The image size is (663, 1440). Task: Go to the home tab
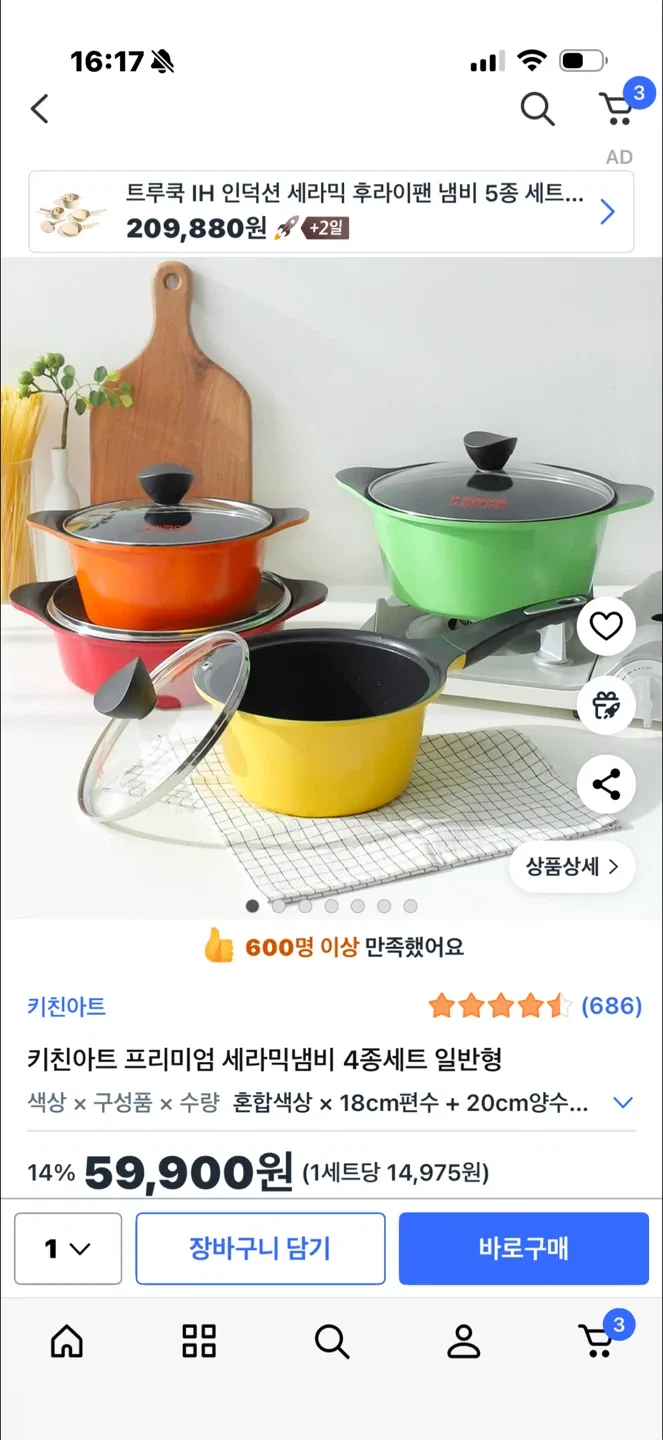pos(67,1341)
